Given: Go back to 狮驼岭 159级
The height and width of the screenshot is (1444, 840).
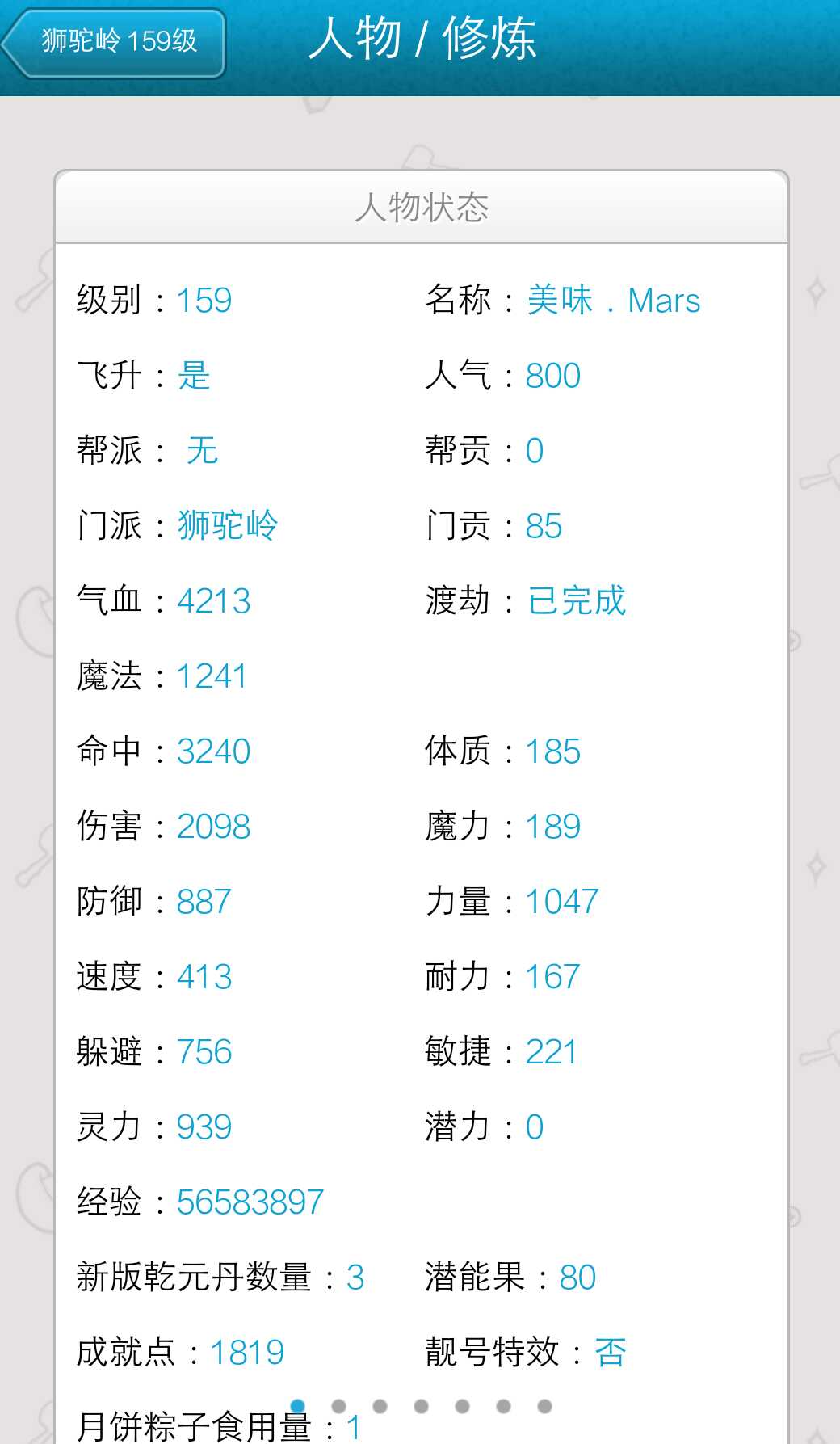Looking at the screenshot, I should (x=114, y=42).
